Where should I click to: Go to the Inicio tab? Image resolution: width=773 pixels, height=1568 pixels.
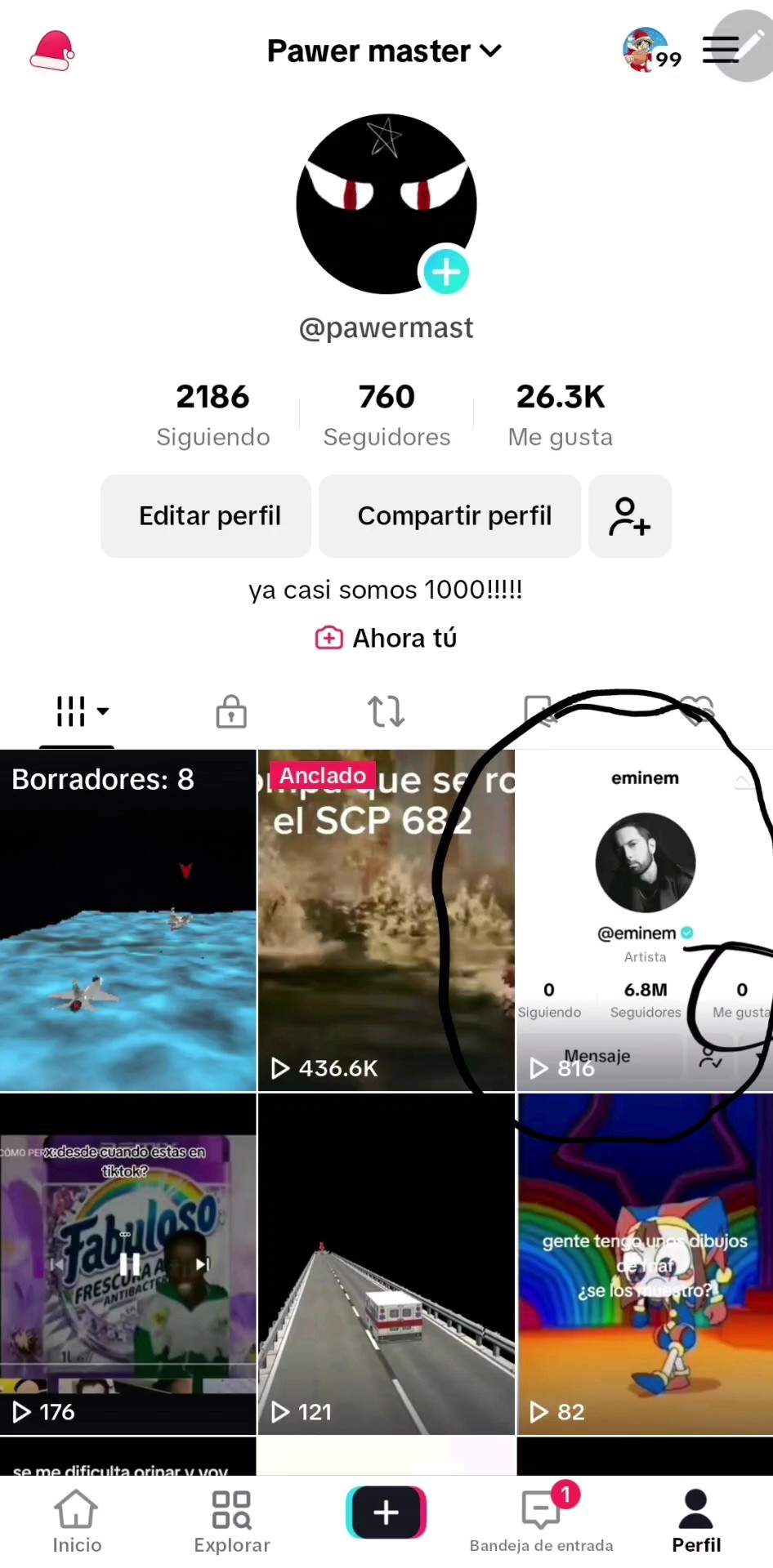pyautogui.click(x=77, y=1521)
